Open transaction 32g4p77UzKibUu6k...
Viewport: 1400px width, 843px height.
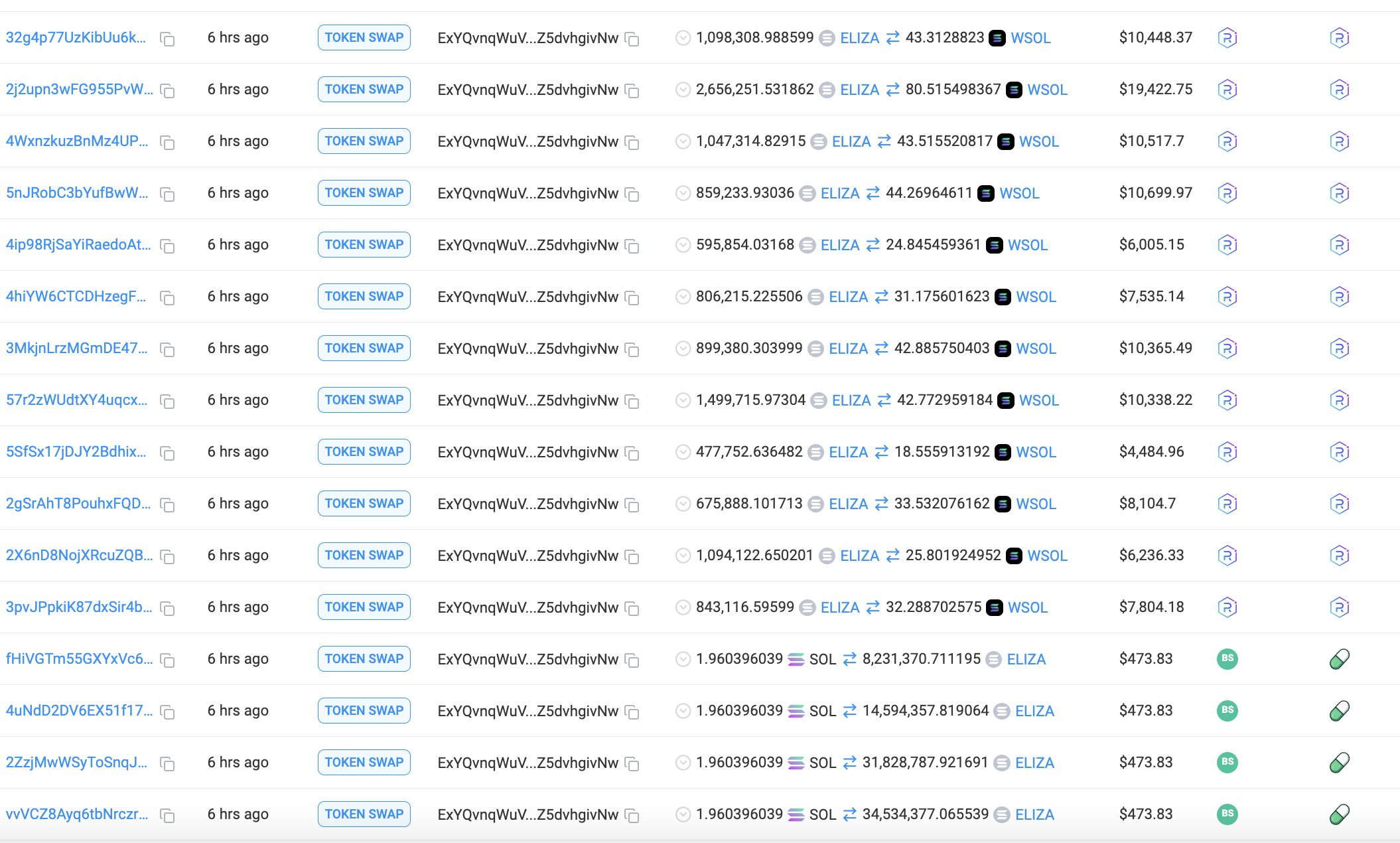click(76, 38)
